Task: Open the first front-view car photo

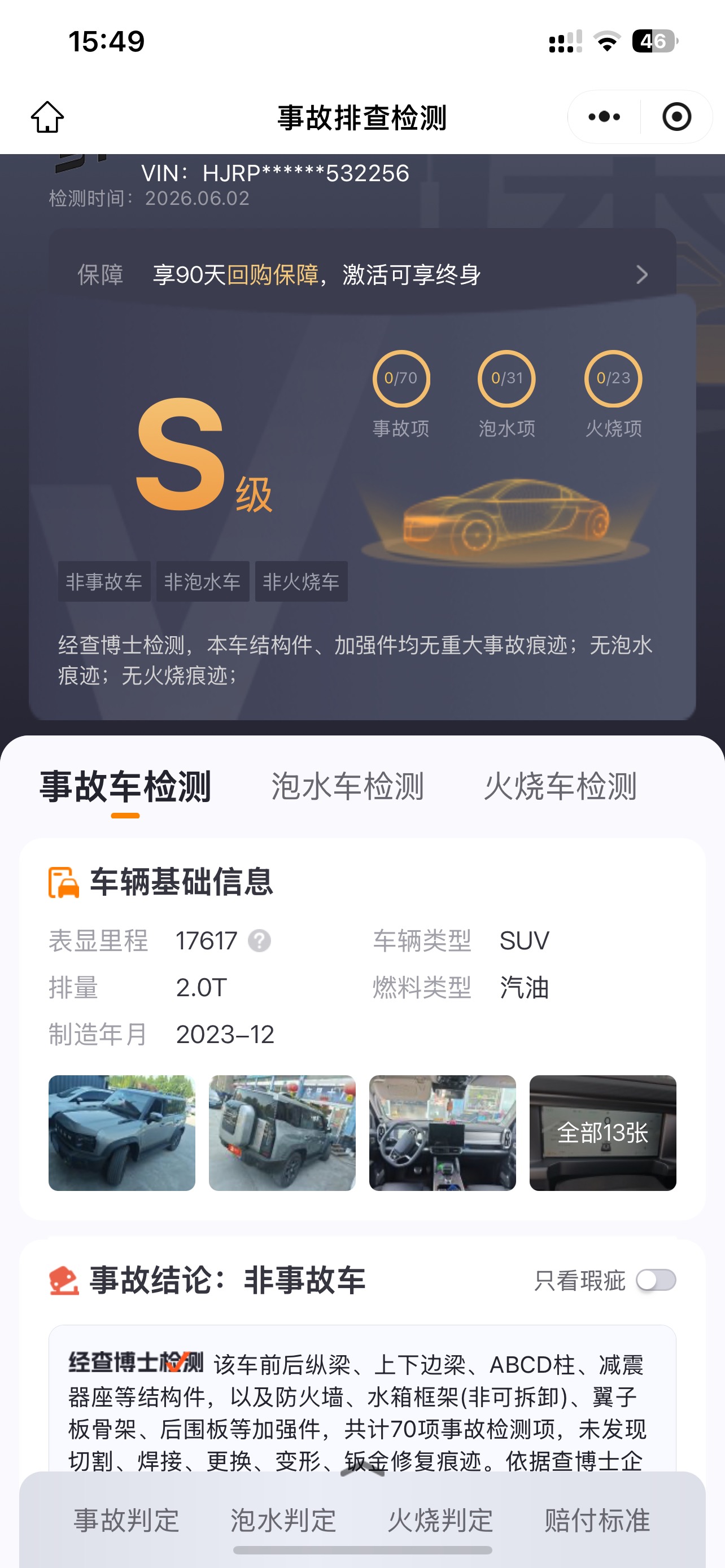Action: tap(122, 1133)
